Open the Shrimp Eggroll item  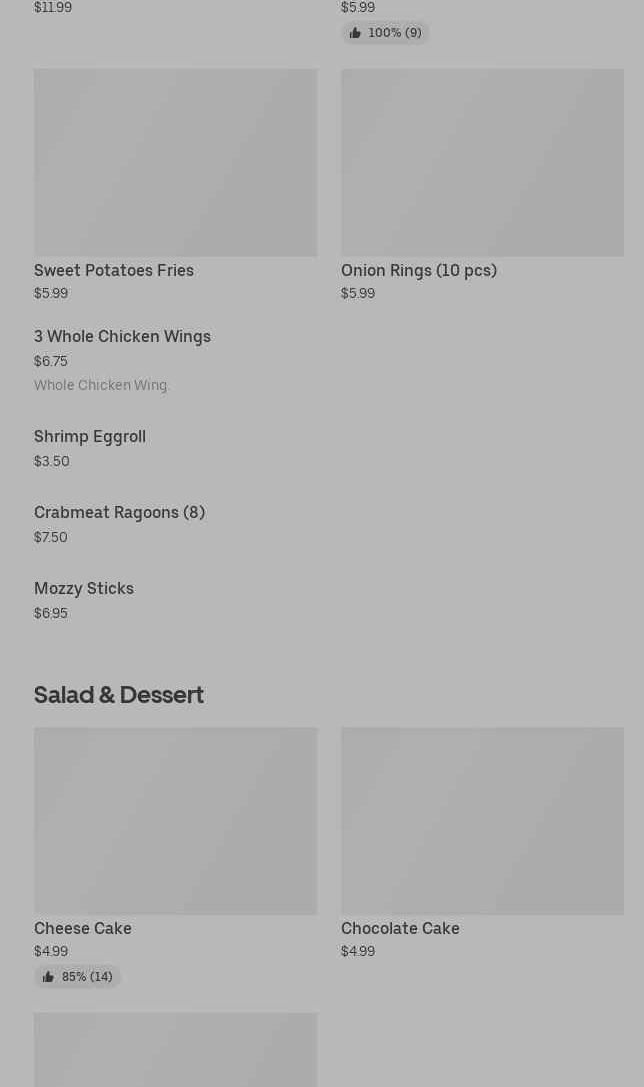click(90, 437)
